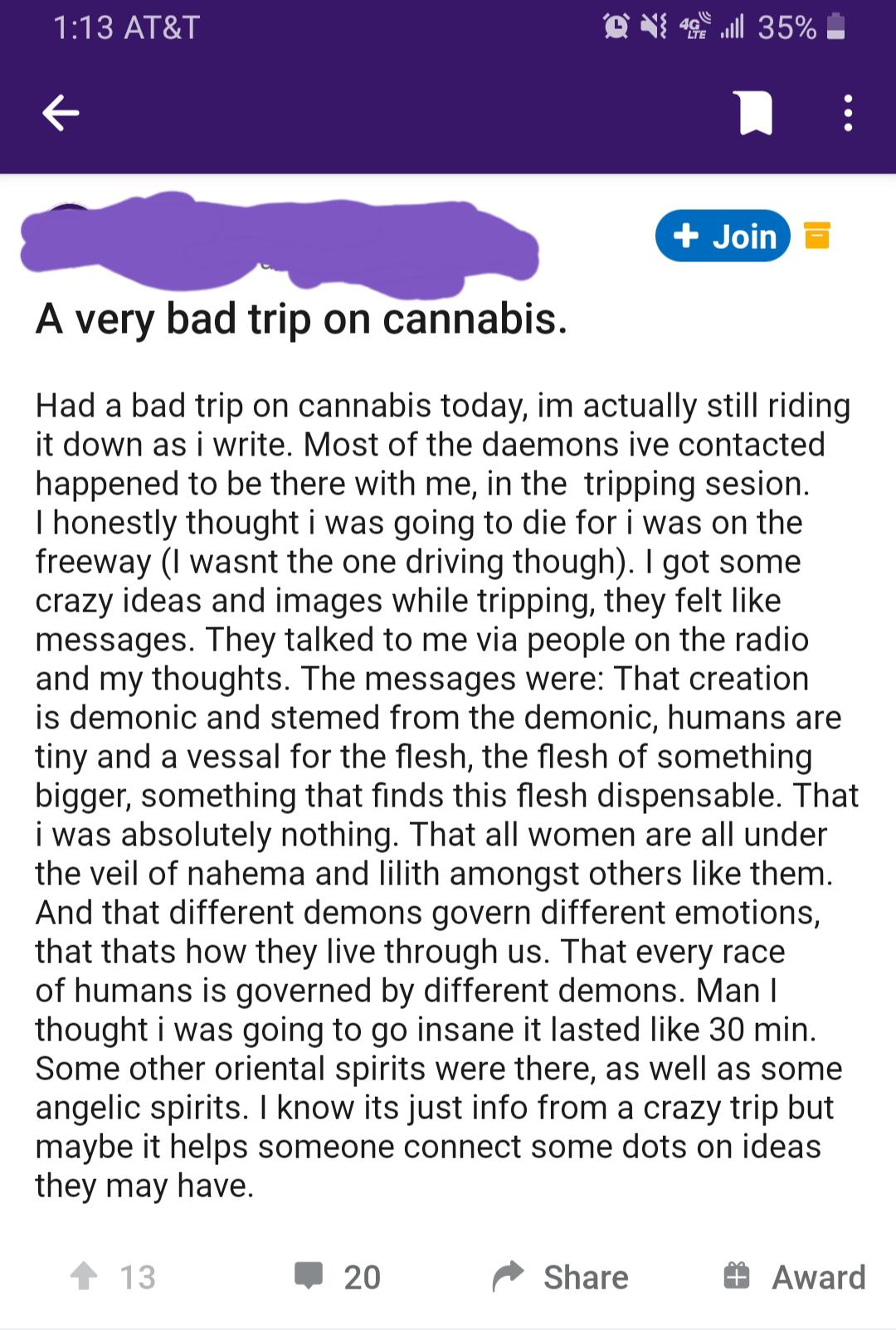Tap the Join button for the subreddit
Viewport: 896px width, 1330px height.
723,236
